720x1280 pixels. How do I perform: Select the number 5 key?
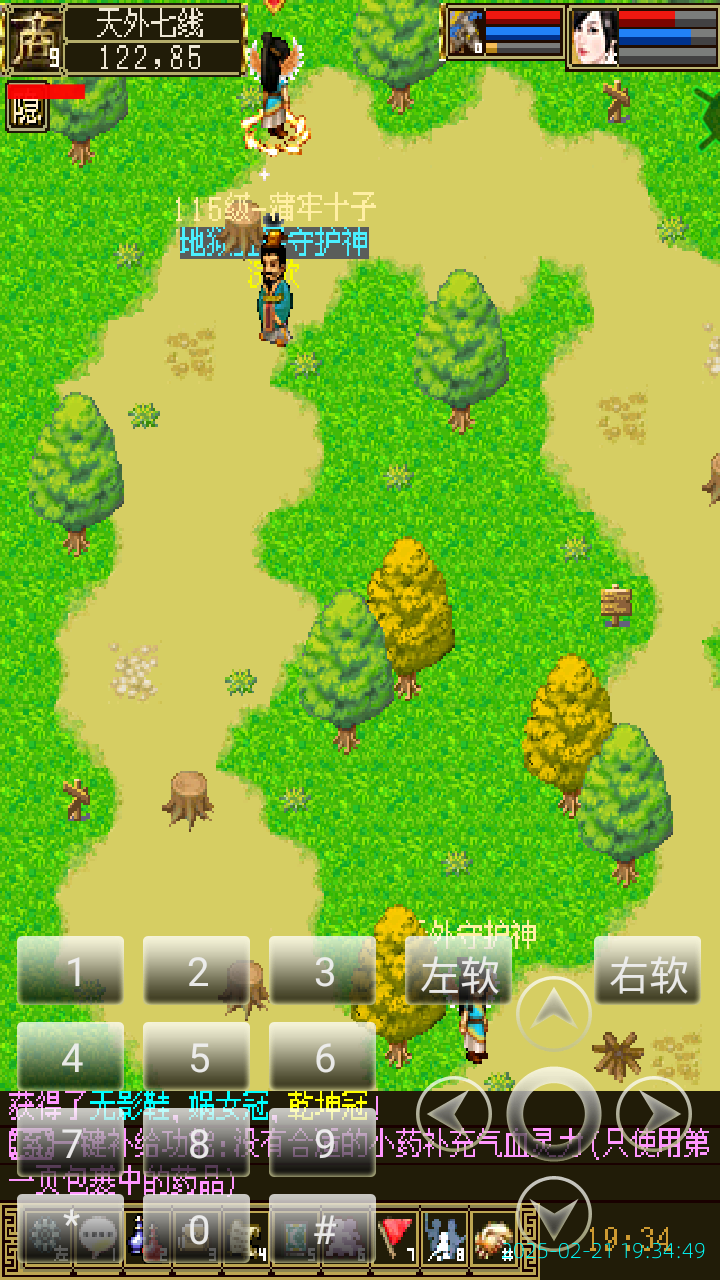tap(197, 1057)
